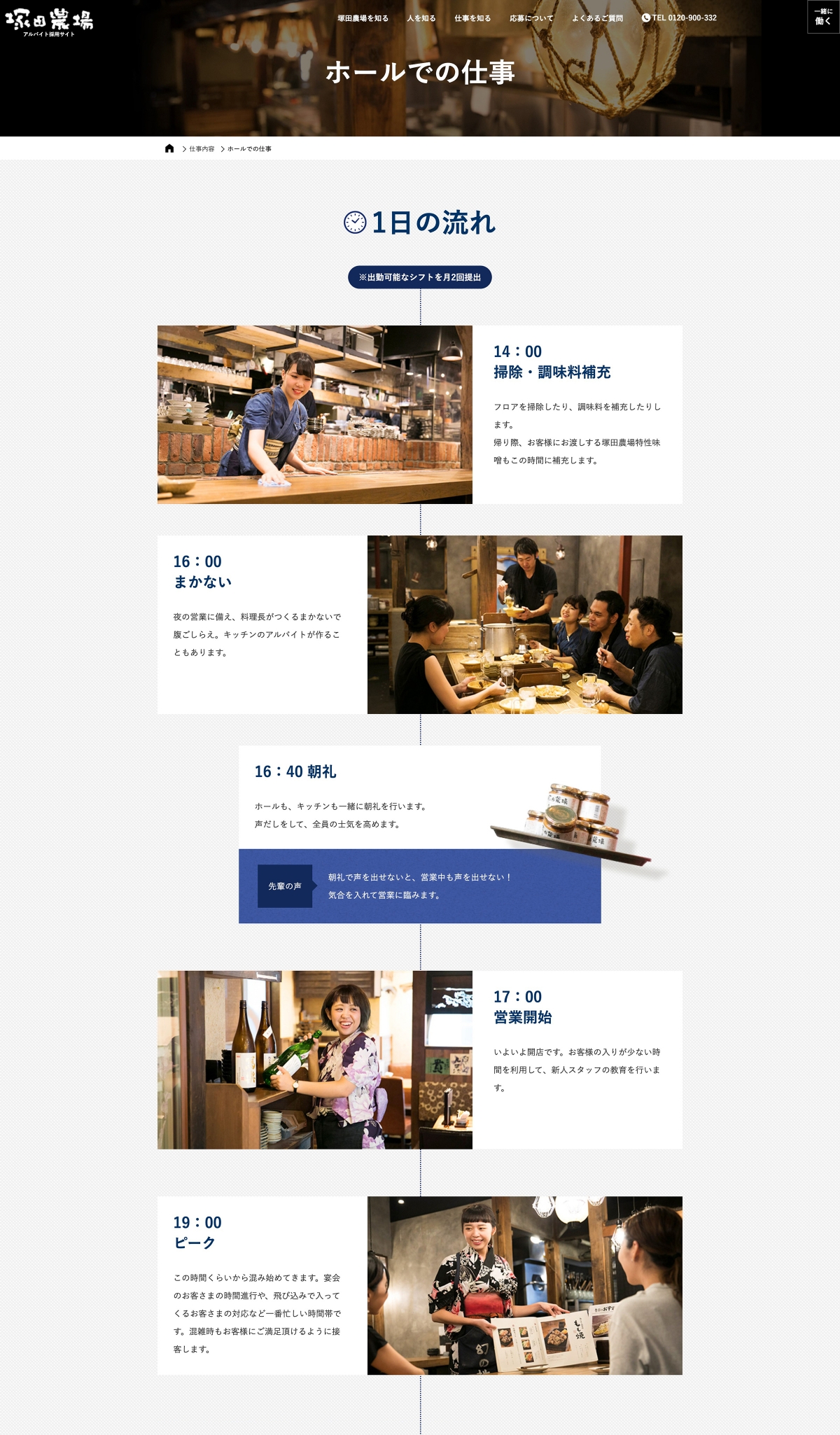Call TEL 0120-900-332
840x1435 pixels.
pyautogui.click(x=679, y=18)
